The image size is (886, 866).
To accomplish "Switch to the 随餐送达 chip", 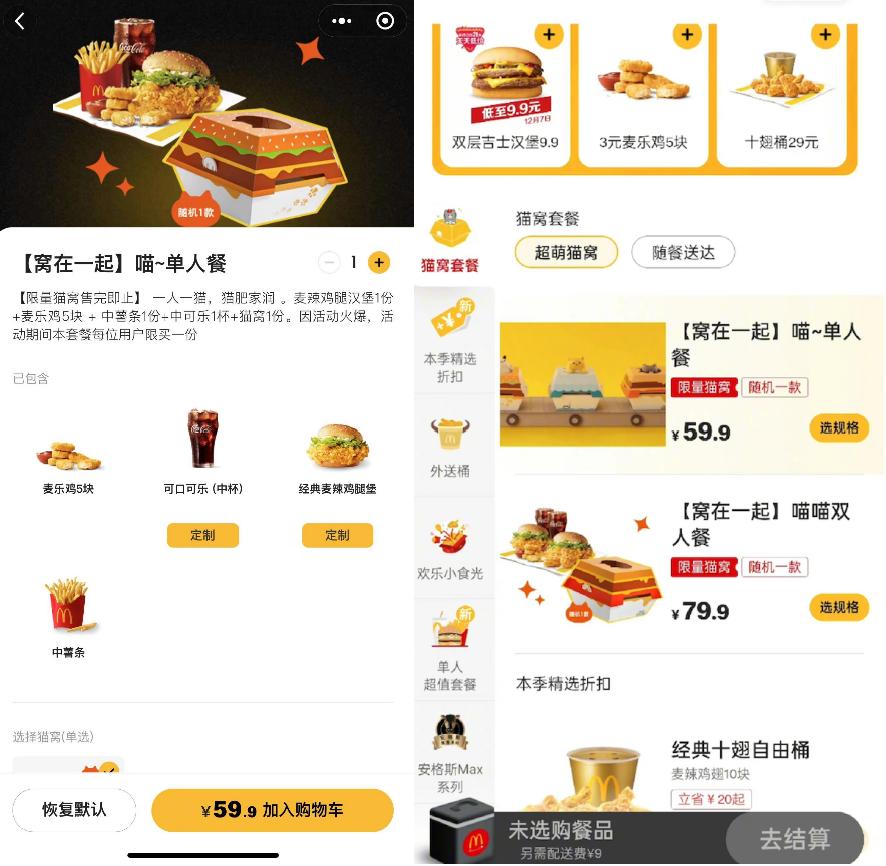I will (683, 252).
